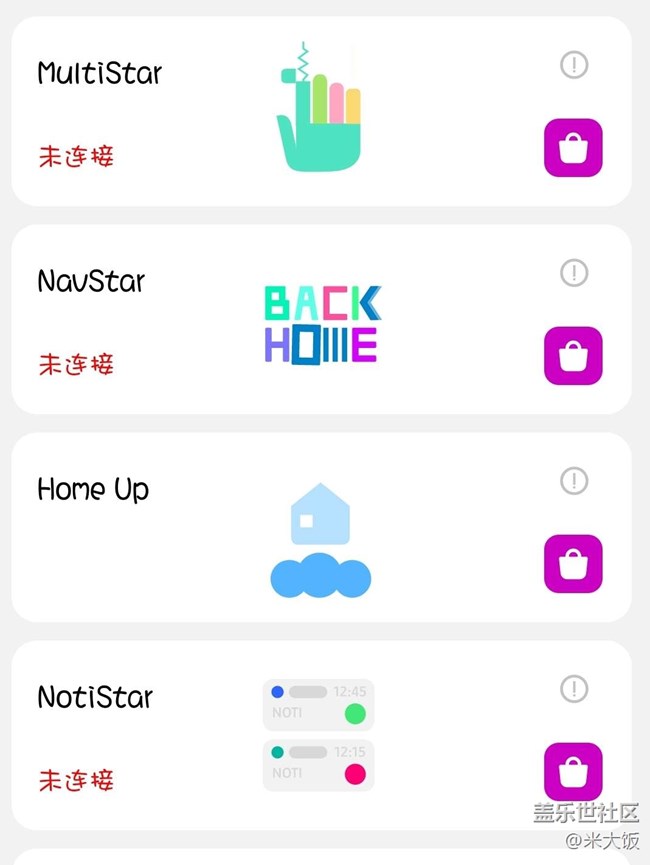Screen dimensions: 650x865
Task: Tap the store bag button for NotiStar
Action: [573, 771]
